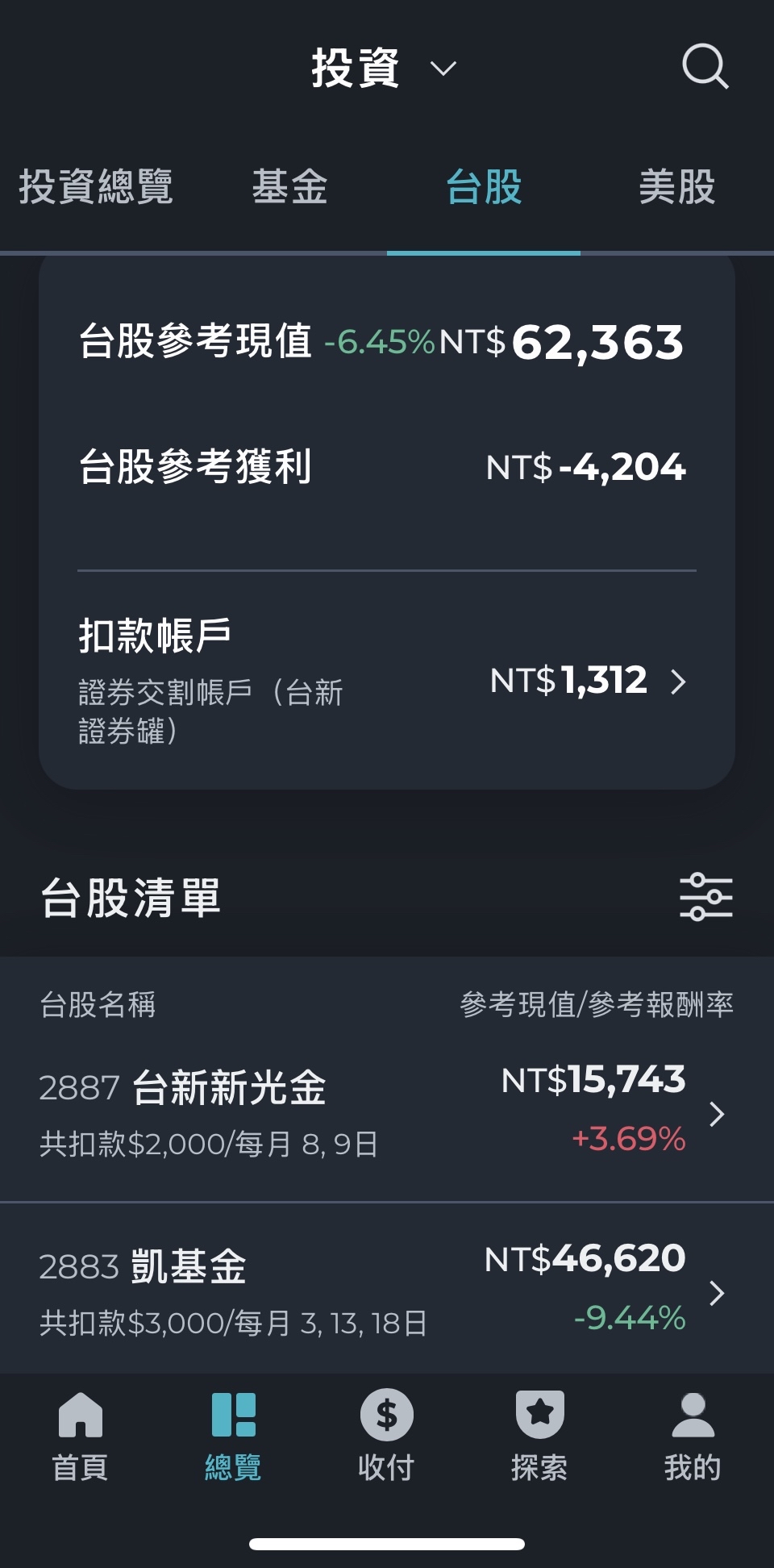Switch to the 基金 tab
Viewport: 774px width, 1568px height.
point(289,187)
